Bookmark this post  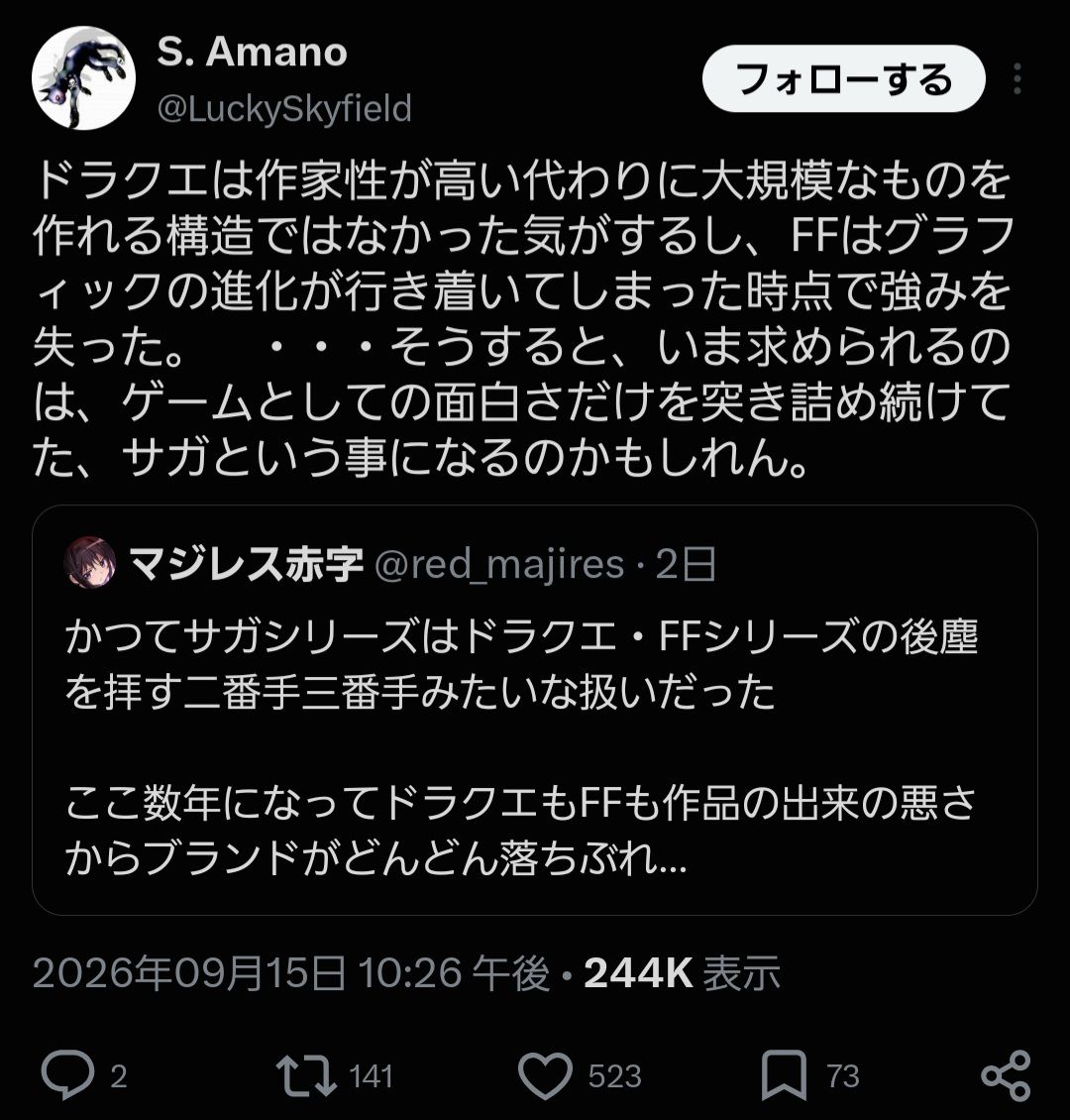click(784, 1075)
